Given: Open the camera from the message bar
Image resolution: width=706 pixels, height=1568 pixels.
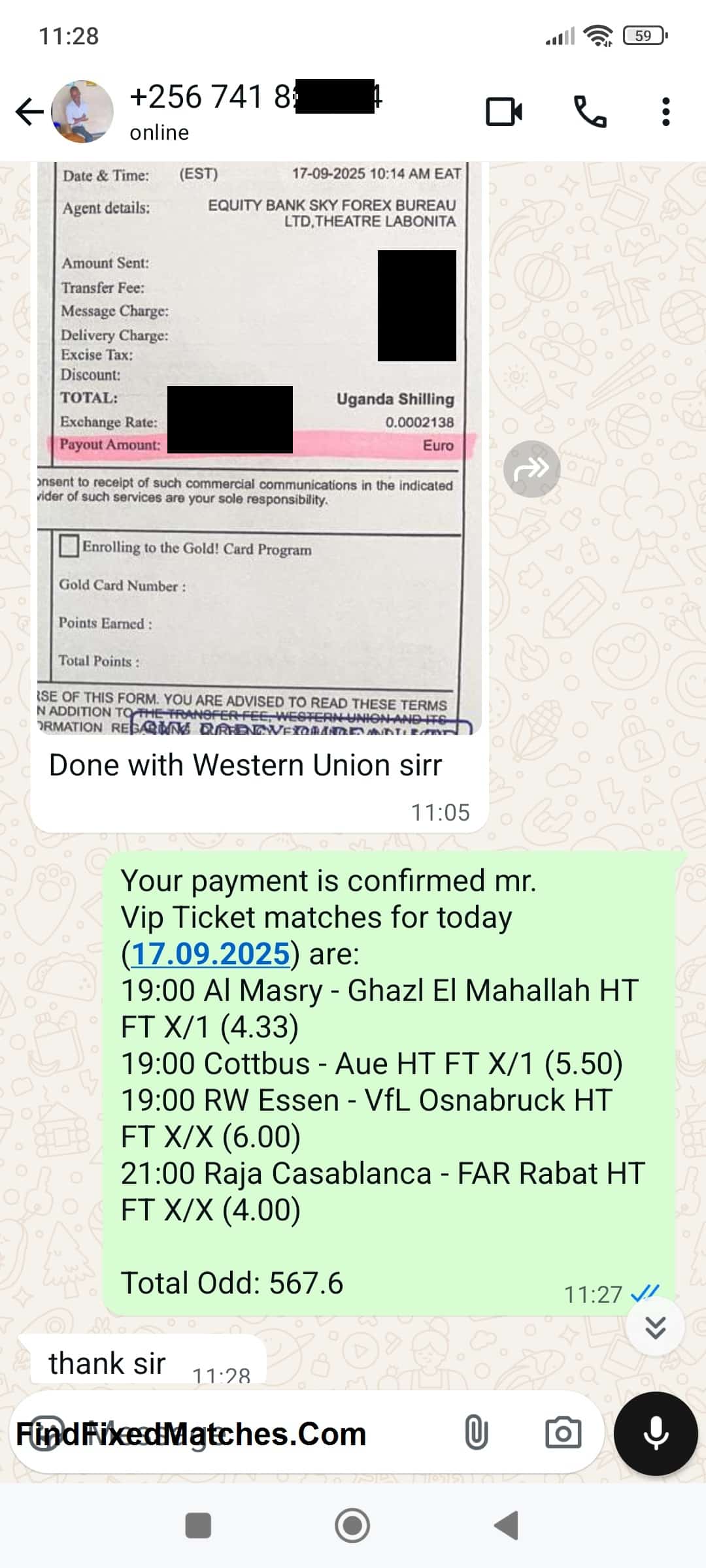Looking at the screenshot, I should [563, 1433].
